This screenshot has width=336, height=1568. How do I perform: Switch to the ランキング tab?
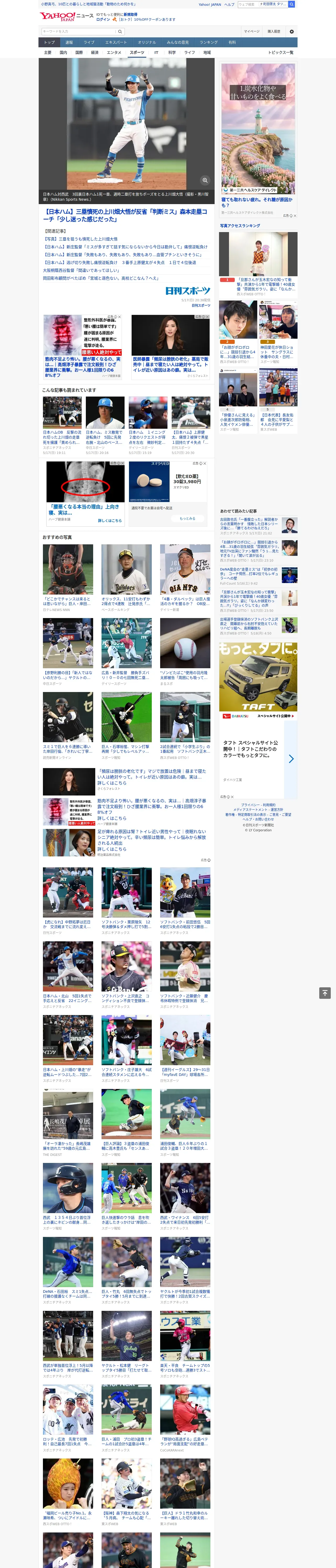coord(209,43)
